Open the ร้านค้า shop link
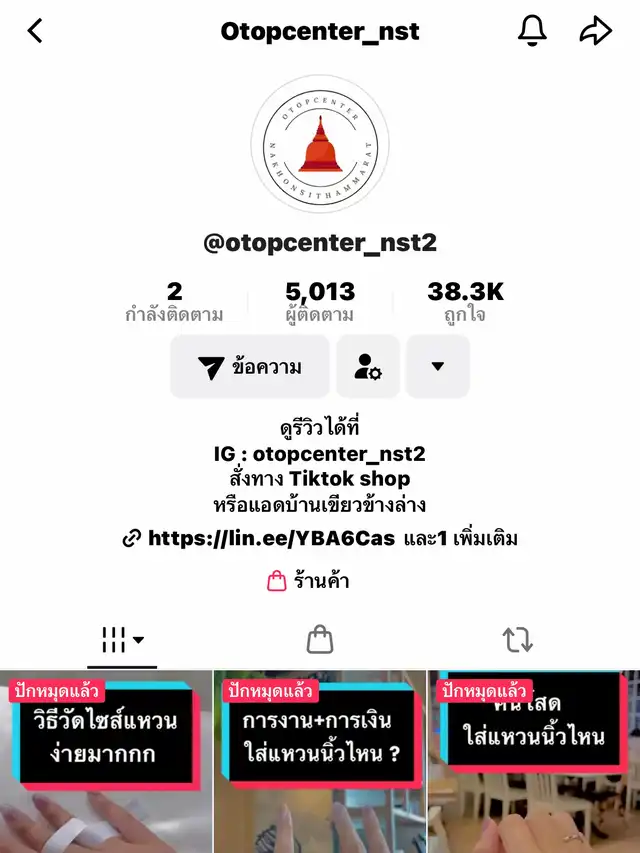 click(x=308, y=581)
